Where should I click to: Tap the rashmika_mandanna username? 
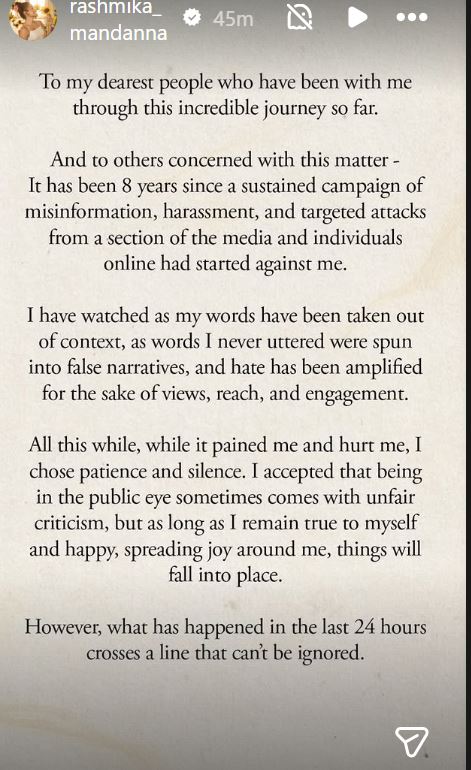click(x=118, y=21)
